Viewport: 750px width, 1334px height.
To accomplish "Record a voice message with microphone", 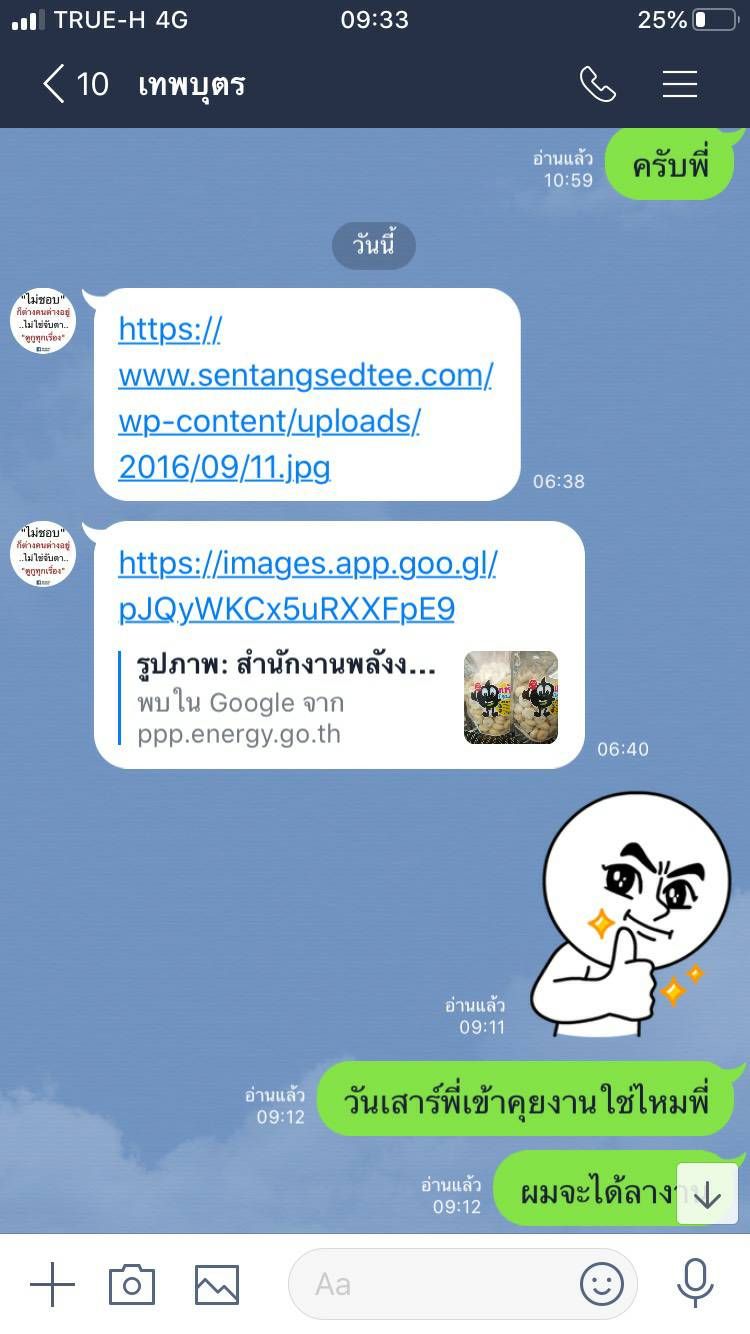I will pos(694,1284).
